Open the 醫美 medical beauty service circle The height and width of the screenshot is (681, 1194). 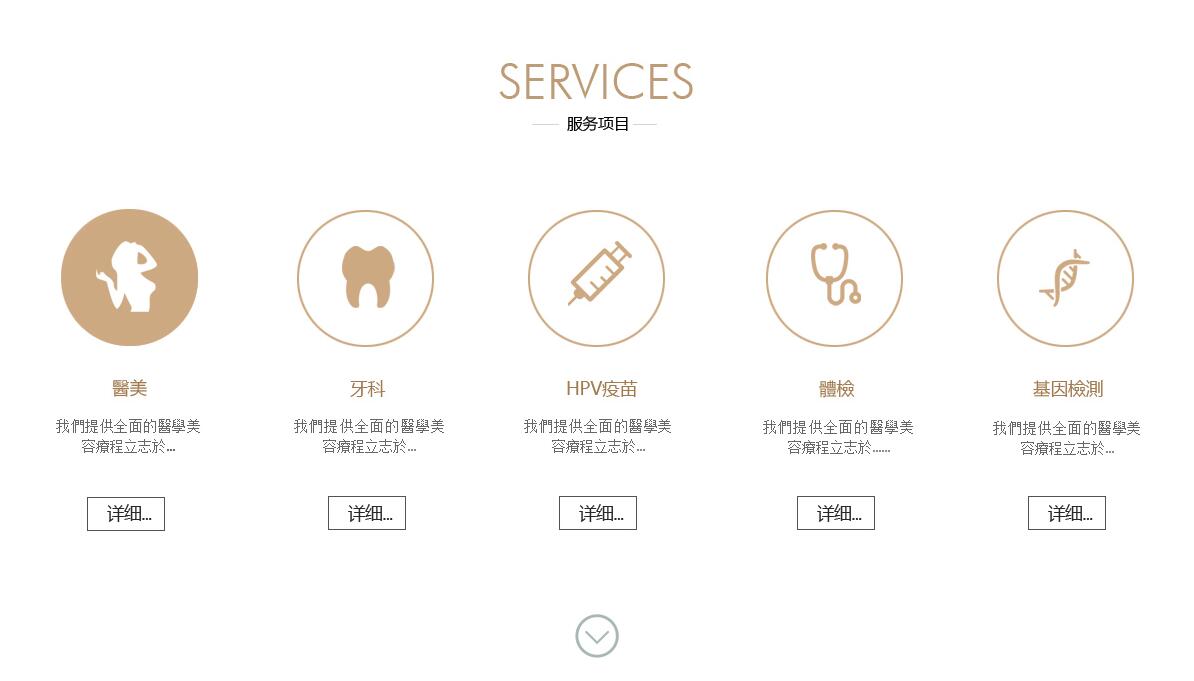click(x=129, y=277)
